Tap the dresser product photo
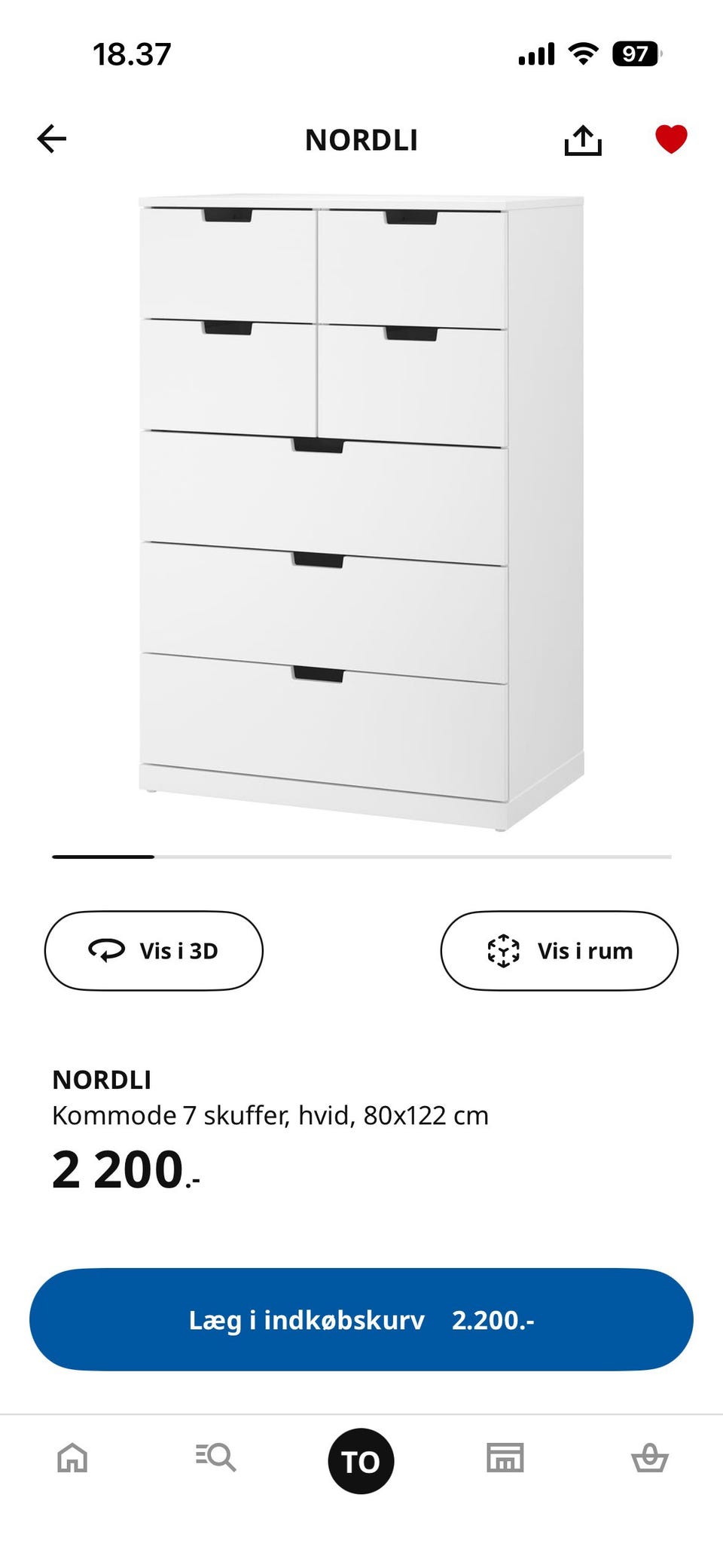 pos(361,505)
